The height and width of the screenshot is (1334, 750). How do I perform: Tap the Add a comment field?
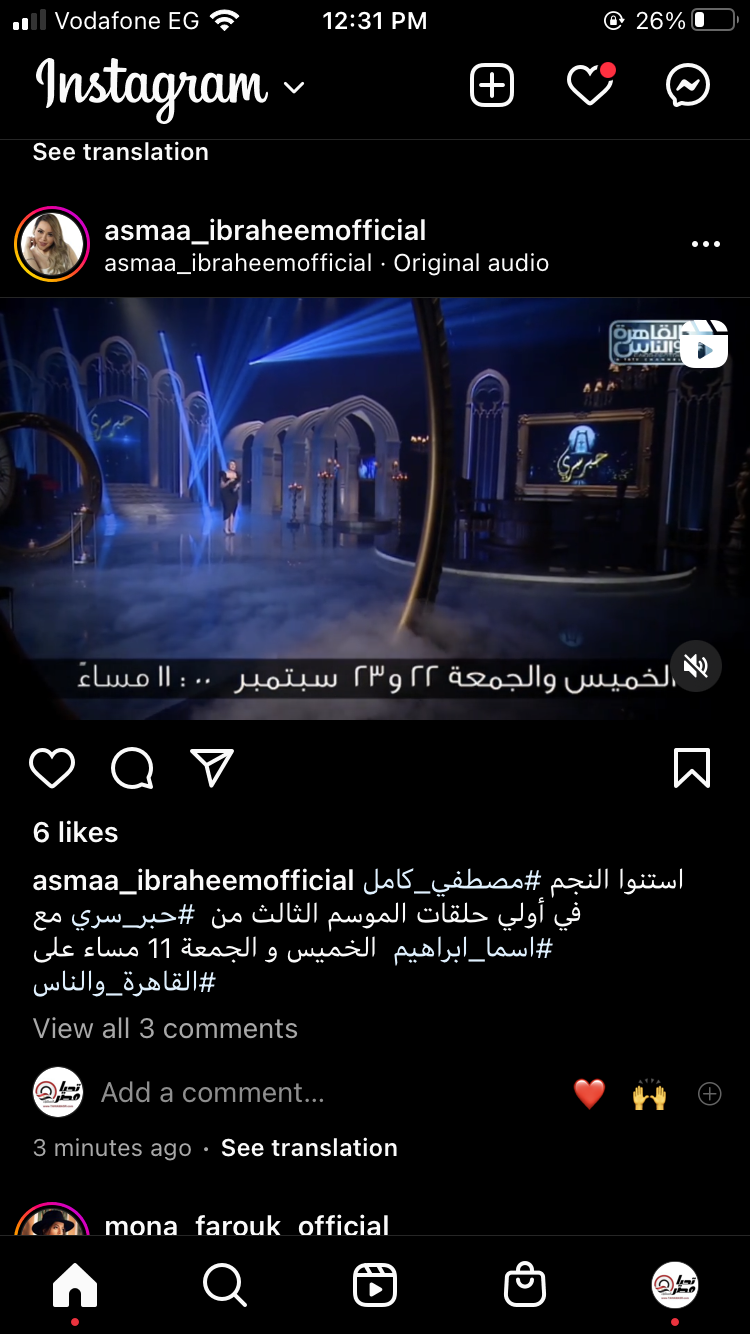[x=212, y=1093]
